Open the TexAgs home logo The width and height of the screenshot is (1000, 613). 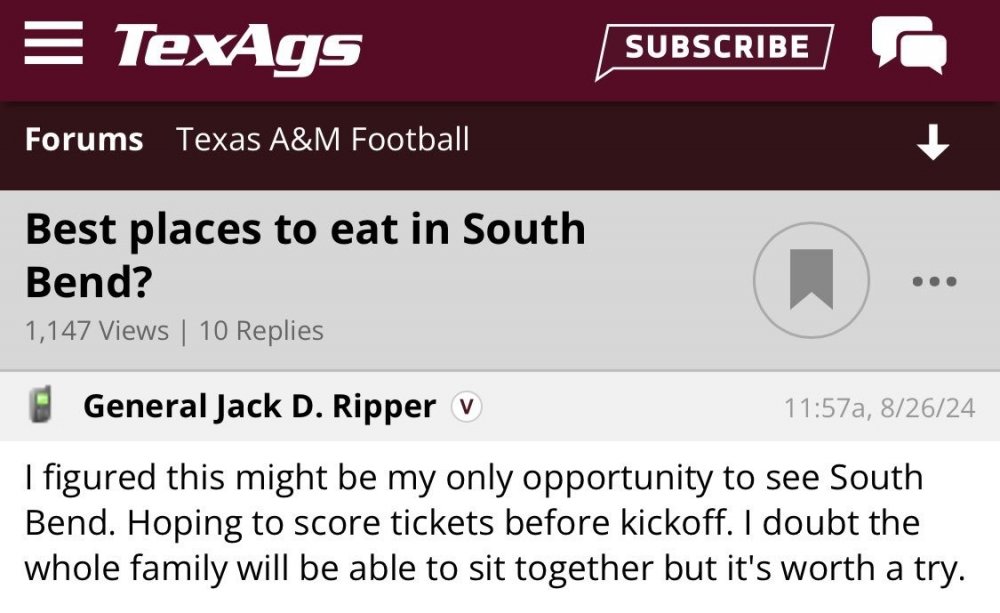tap(237, 47)
